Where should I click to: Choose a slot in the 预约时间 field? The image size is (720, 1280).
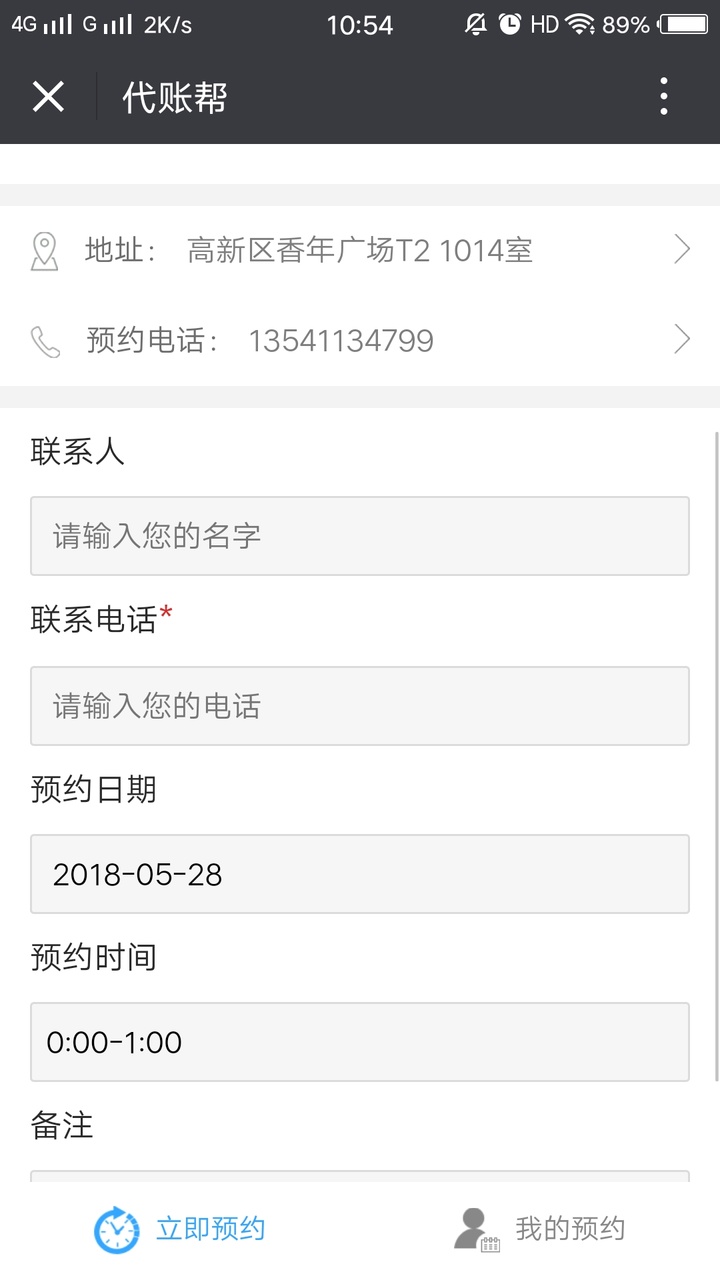[x=360, y=1042]
